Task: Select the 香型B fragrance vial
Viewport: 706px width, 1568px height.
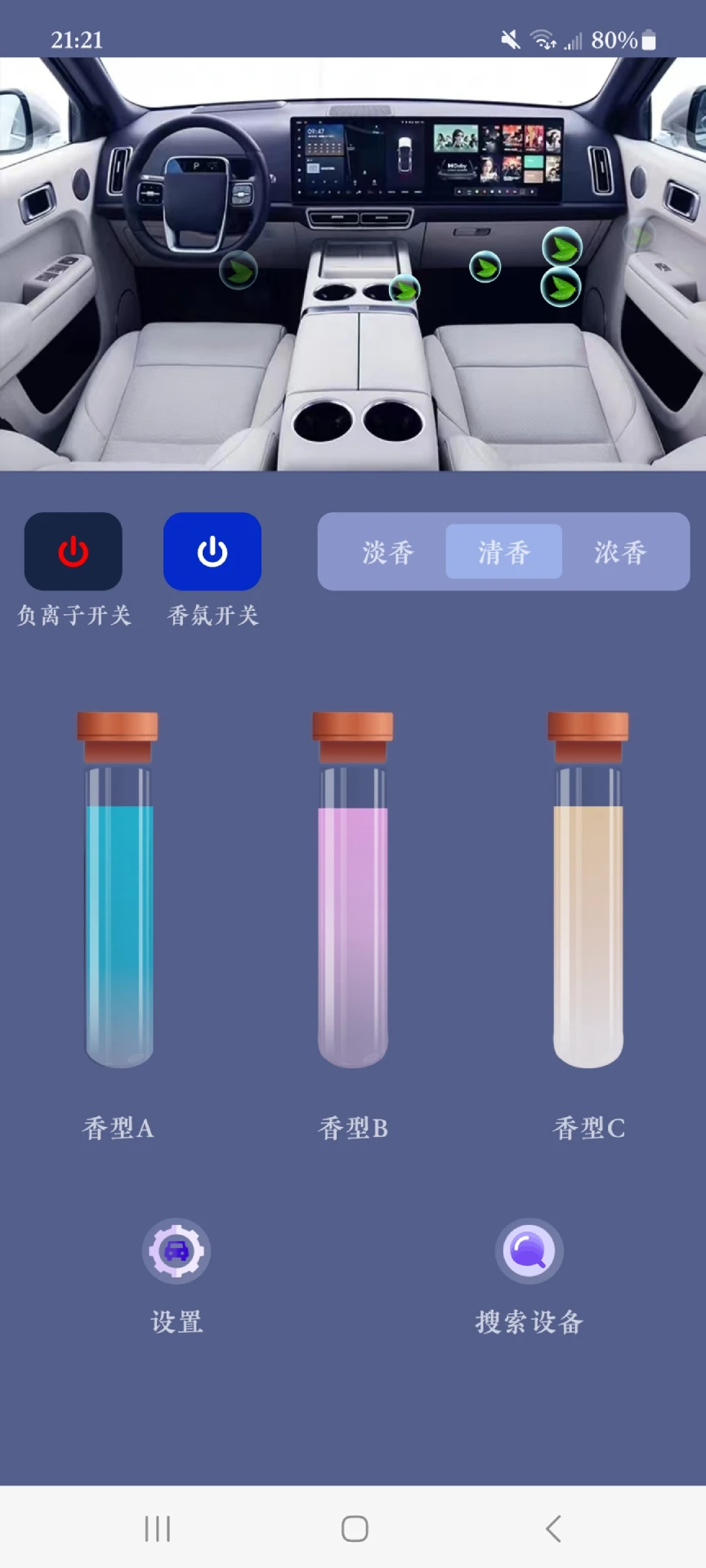Action: [353, 898]
